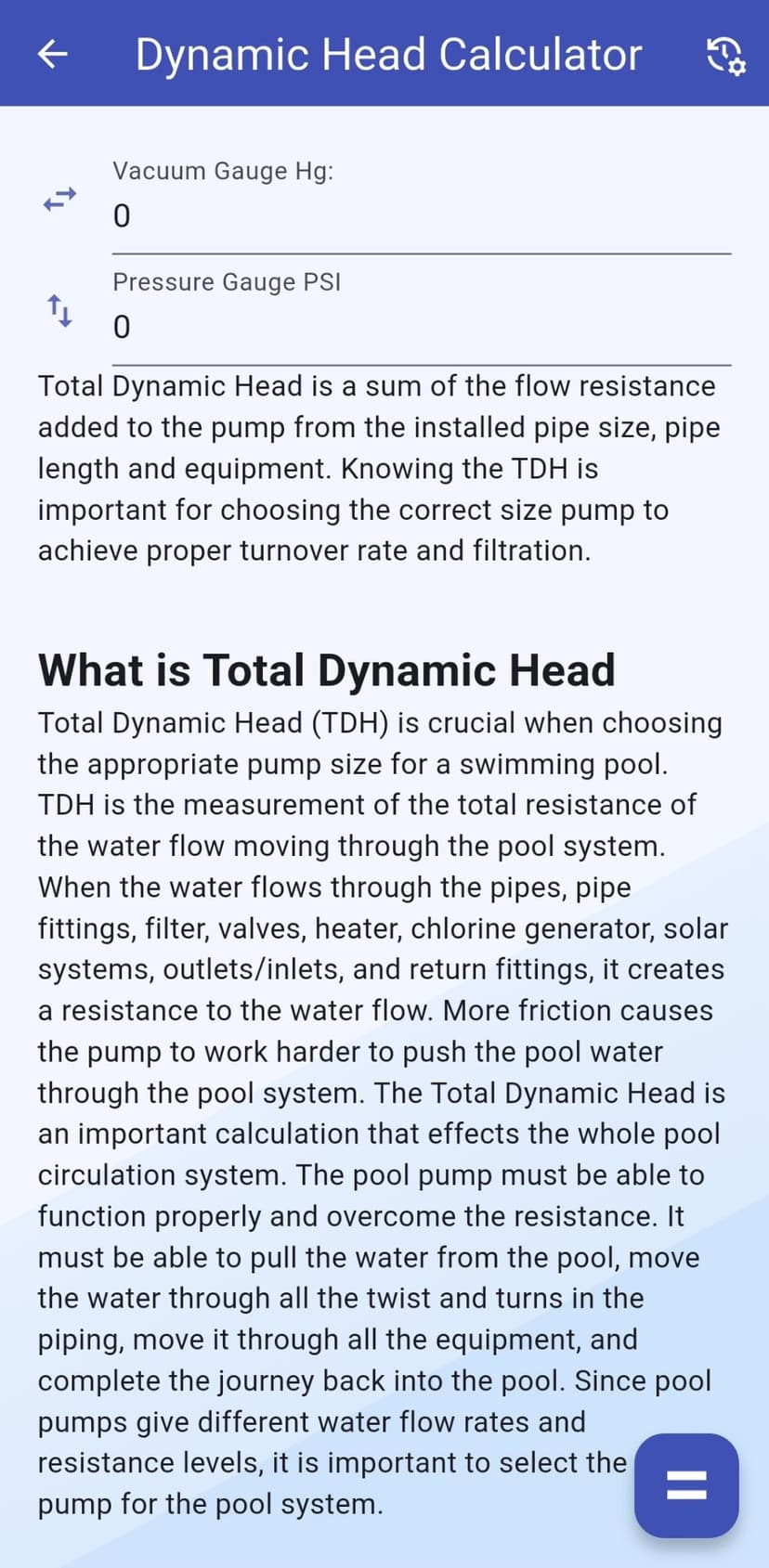Navigate back using the back arrow
This screenshot has height=1568, width=769.
click(51, 54)
